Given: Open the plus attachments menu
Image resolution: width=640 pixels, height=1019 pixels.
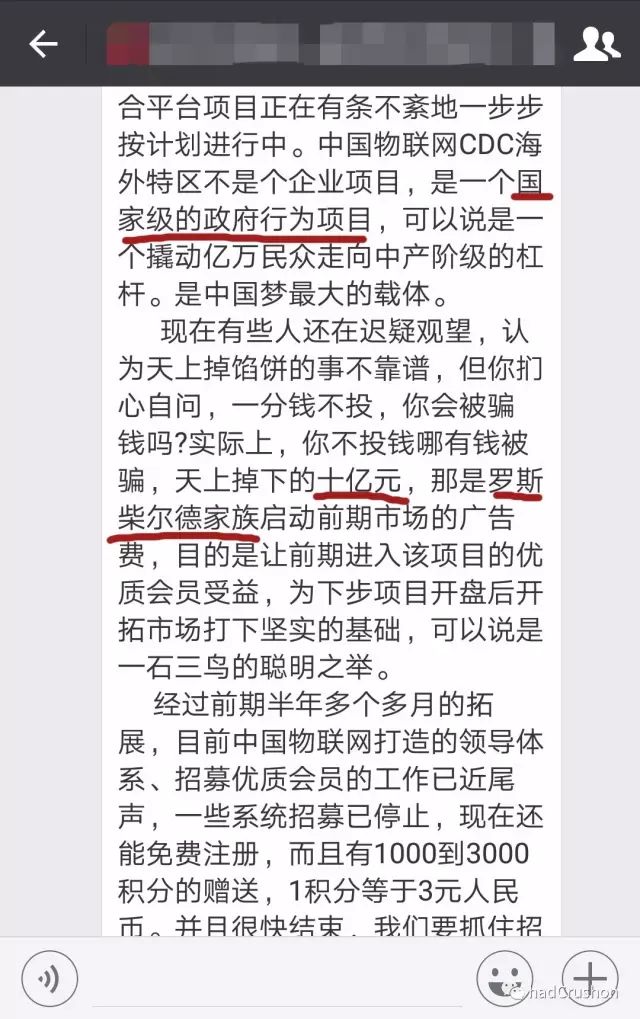Looking at the screenshot, I should click(x=589, y=975).
